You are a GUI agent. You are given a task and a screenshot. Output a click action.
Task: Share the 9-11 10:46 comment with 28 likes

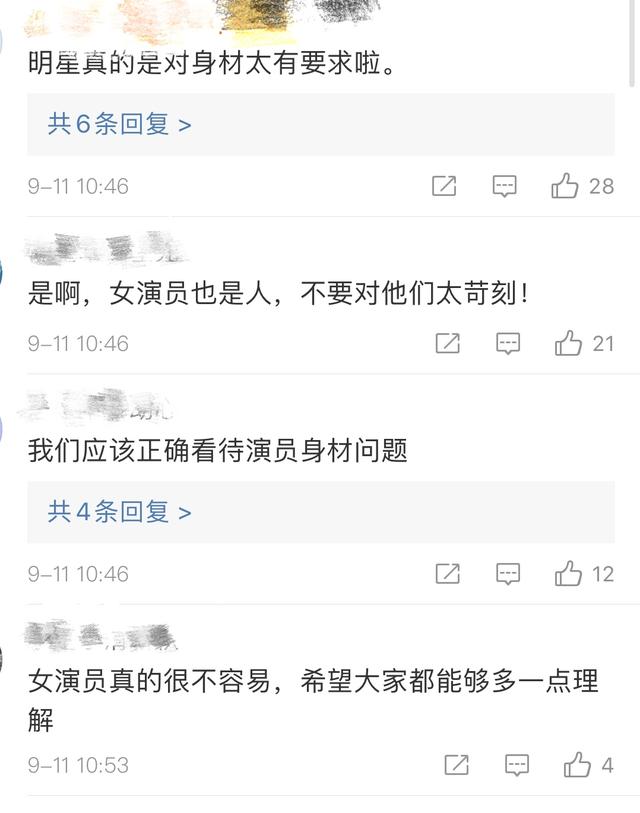(444, 186)
